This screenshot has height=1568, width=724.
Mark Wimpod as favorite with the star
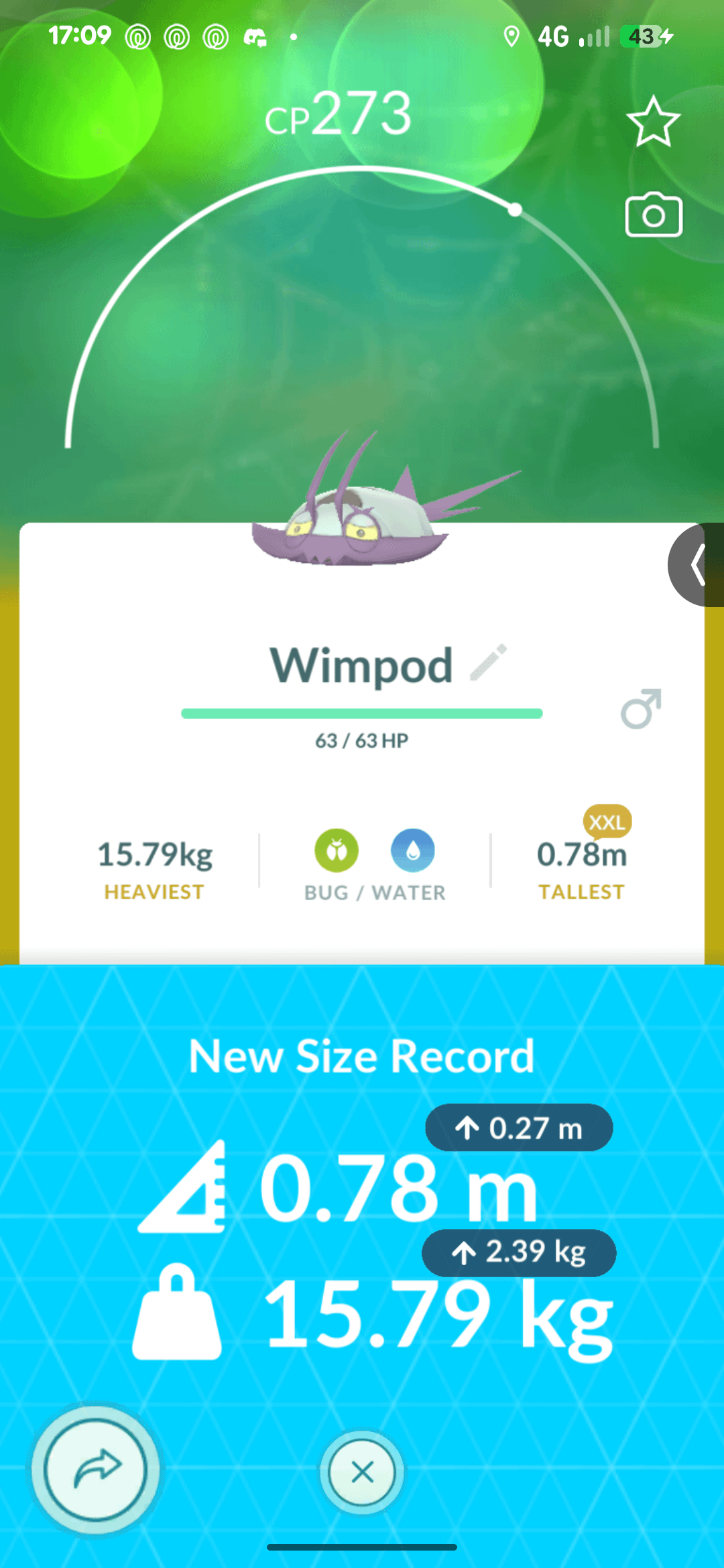point(653,122)
